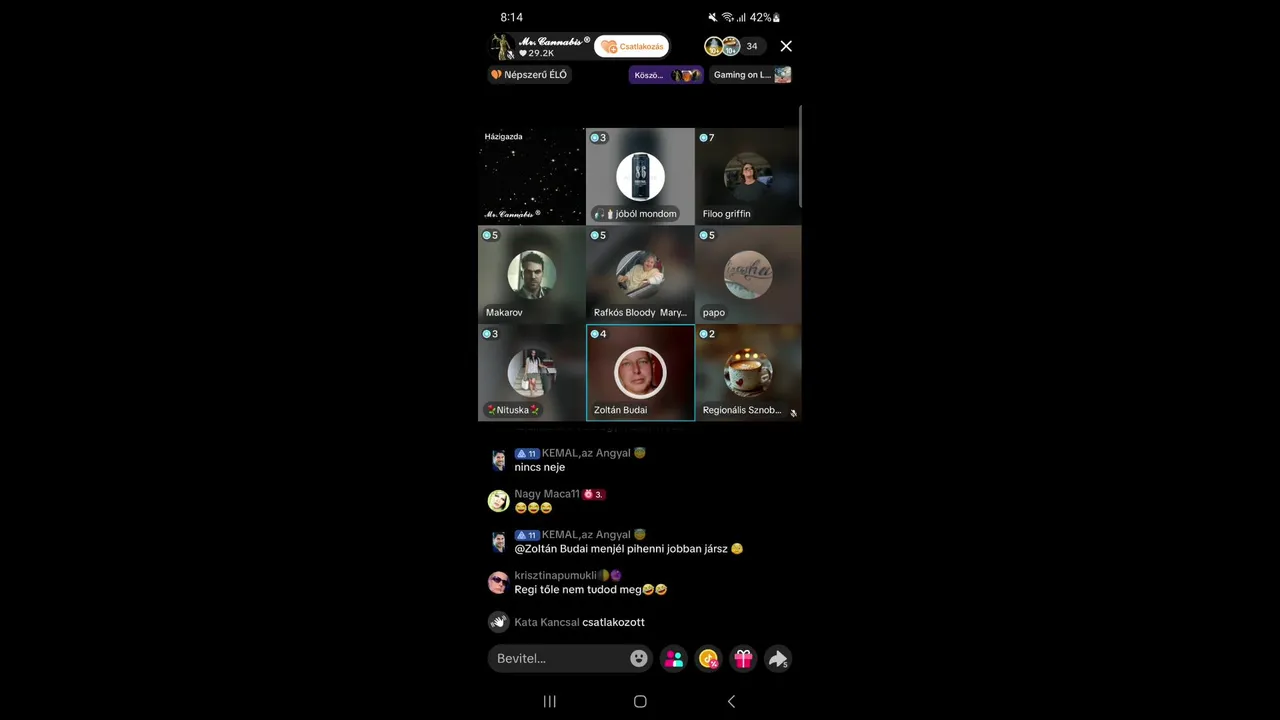Select Zoltán Budai guest tile

pos(640,372)
